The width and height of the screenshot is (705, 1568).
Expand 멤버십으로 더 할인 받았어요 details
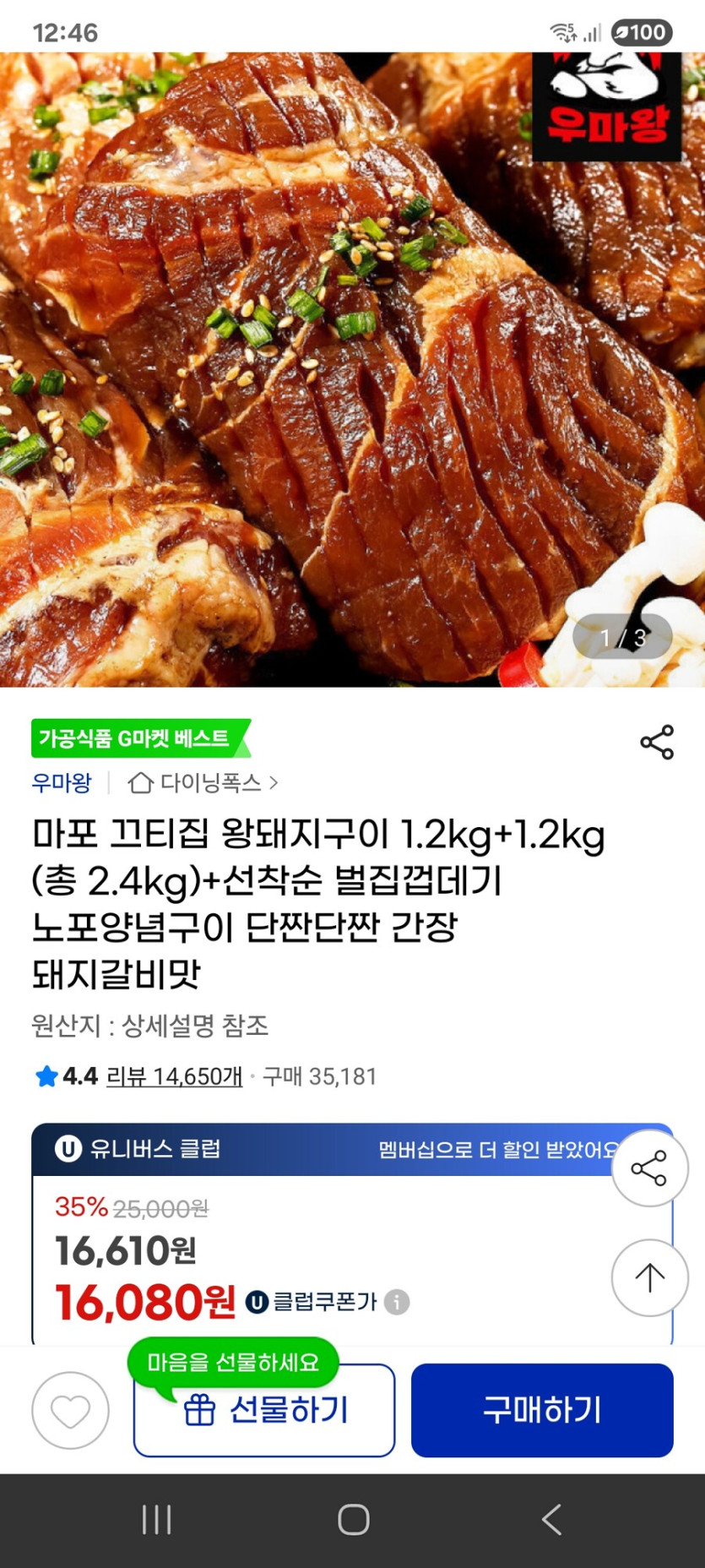pos(498,1149)
